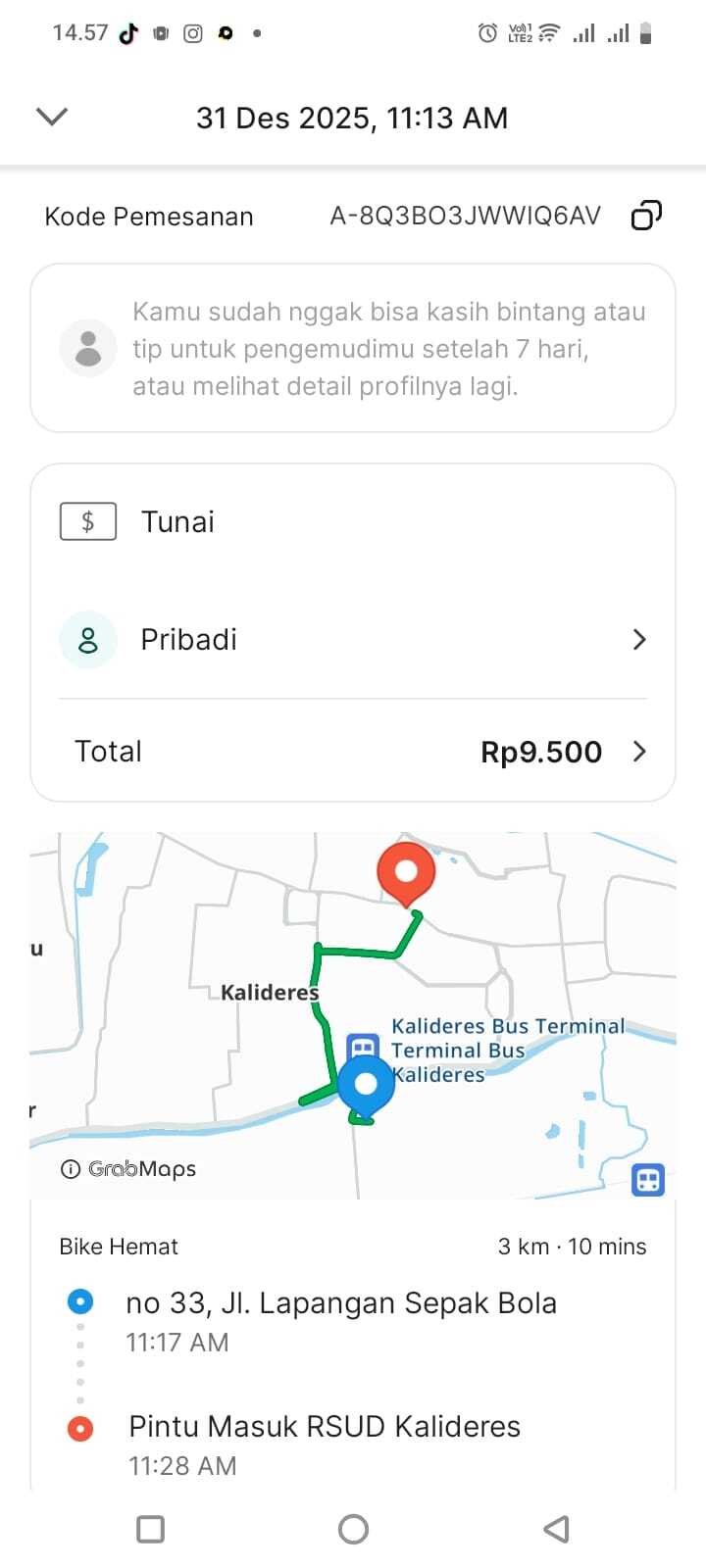This screenshot has width=706, height=1568.
Task: Open the Pribadi profile row
Action: 353,639
